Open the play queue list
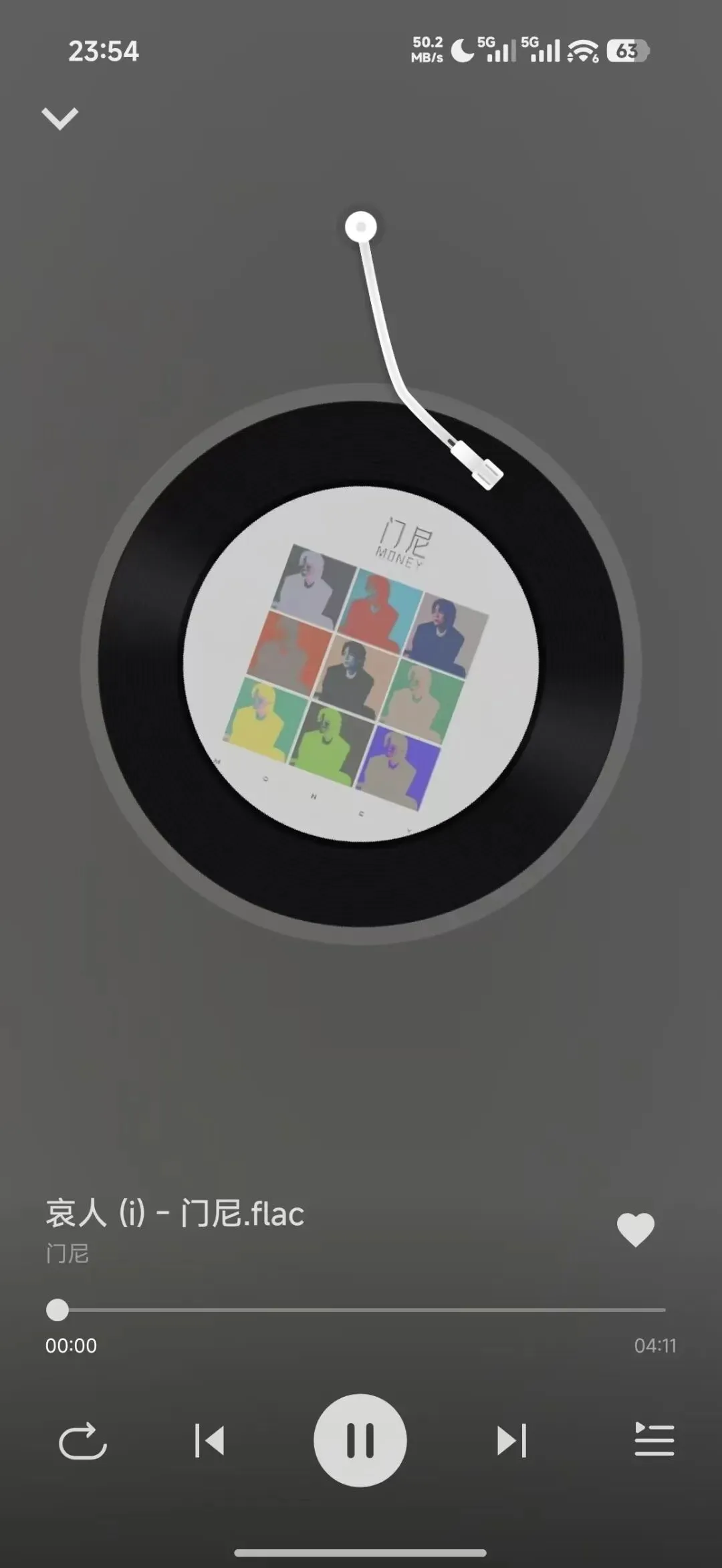The height and width of the screenshot is (1568, 722). click(x=654, y=1439)
